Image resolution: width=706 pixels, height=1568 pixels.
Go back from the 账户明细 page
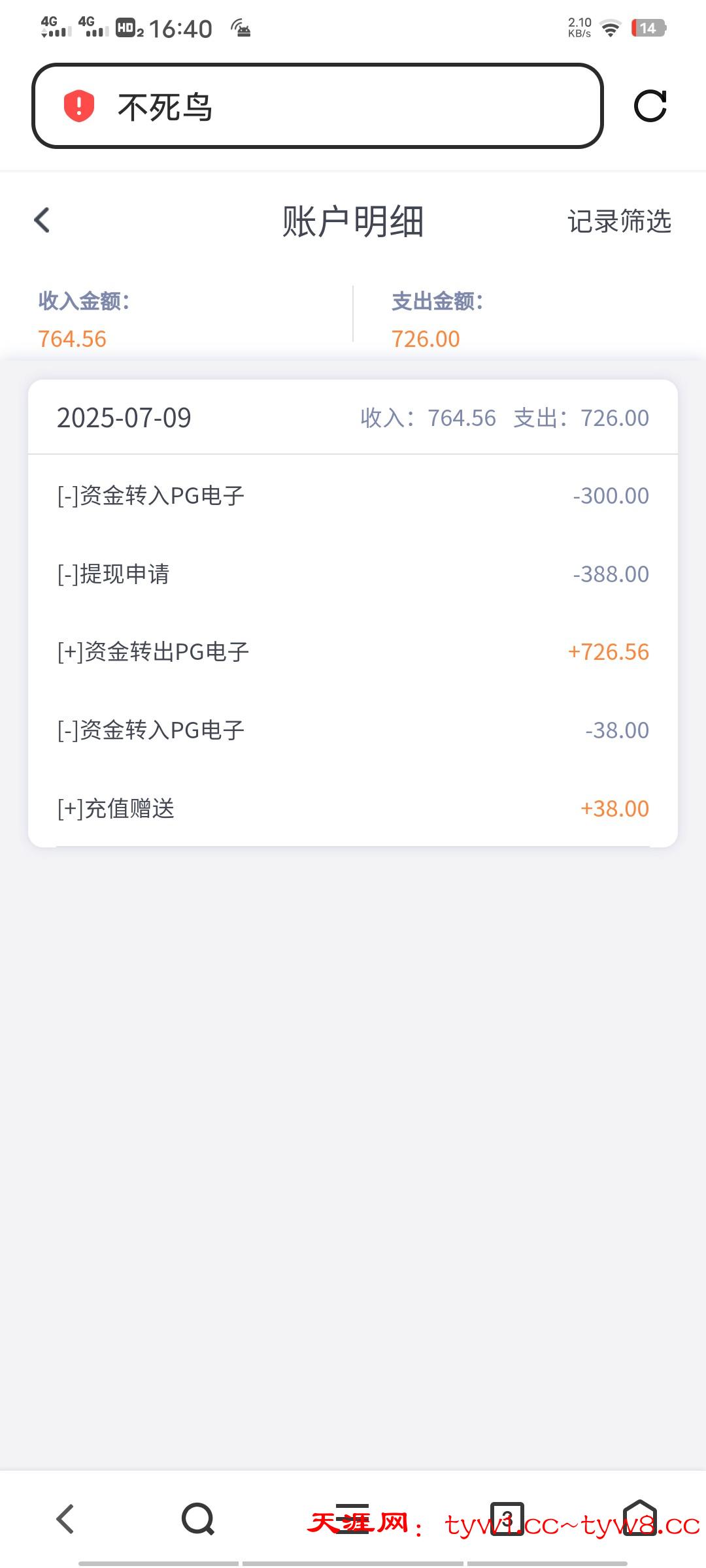coord(42,220)
